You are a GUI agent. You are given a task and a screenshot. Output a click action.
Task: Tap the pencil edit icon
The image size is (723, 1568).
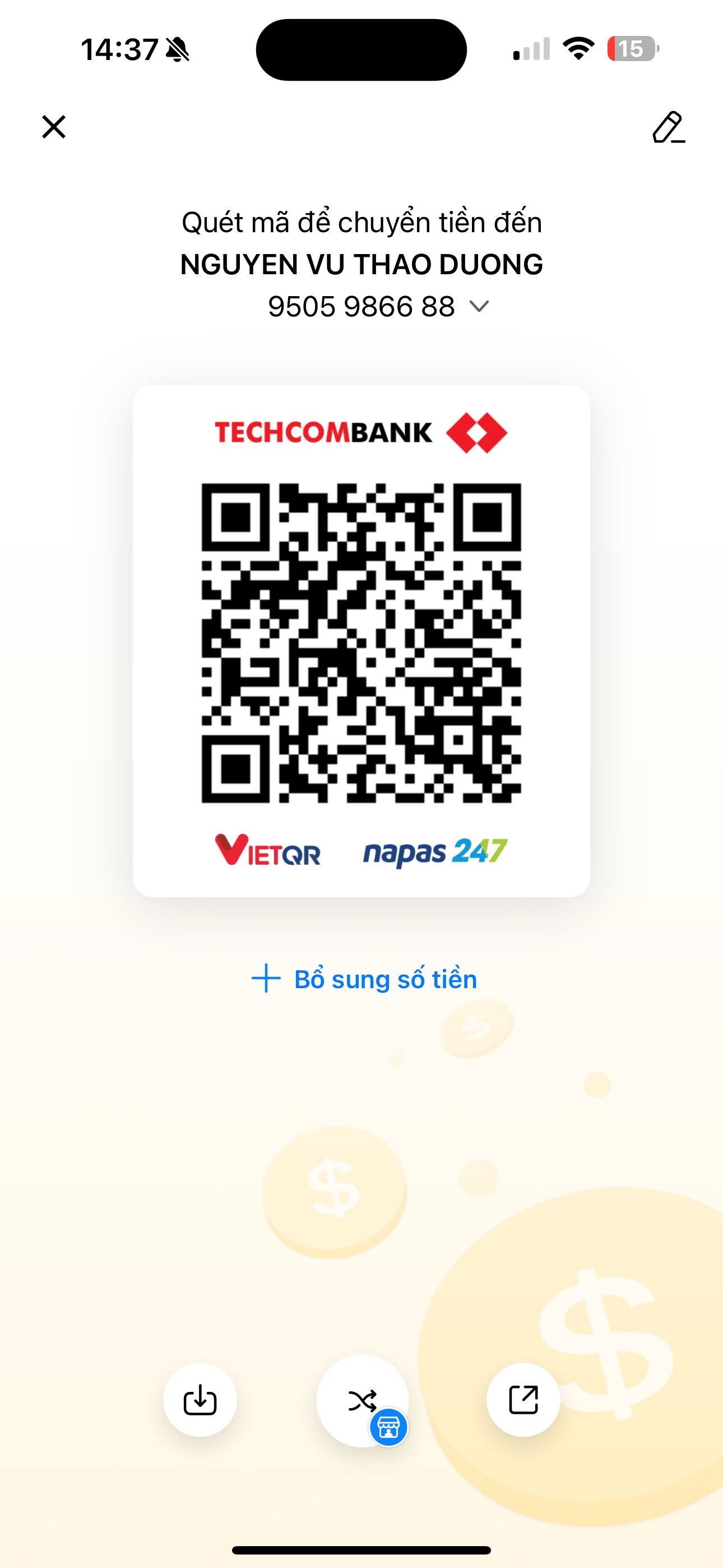(668, 127)
